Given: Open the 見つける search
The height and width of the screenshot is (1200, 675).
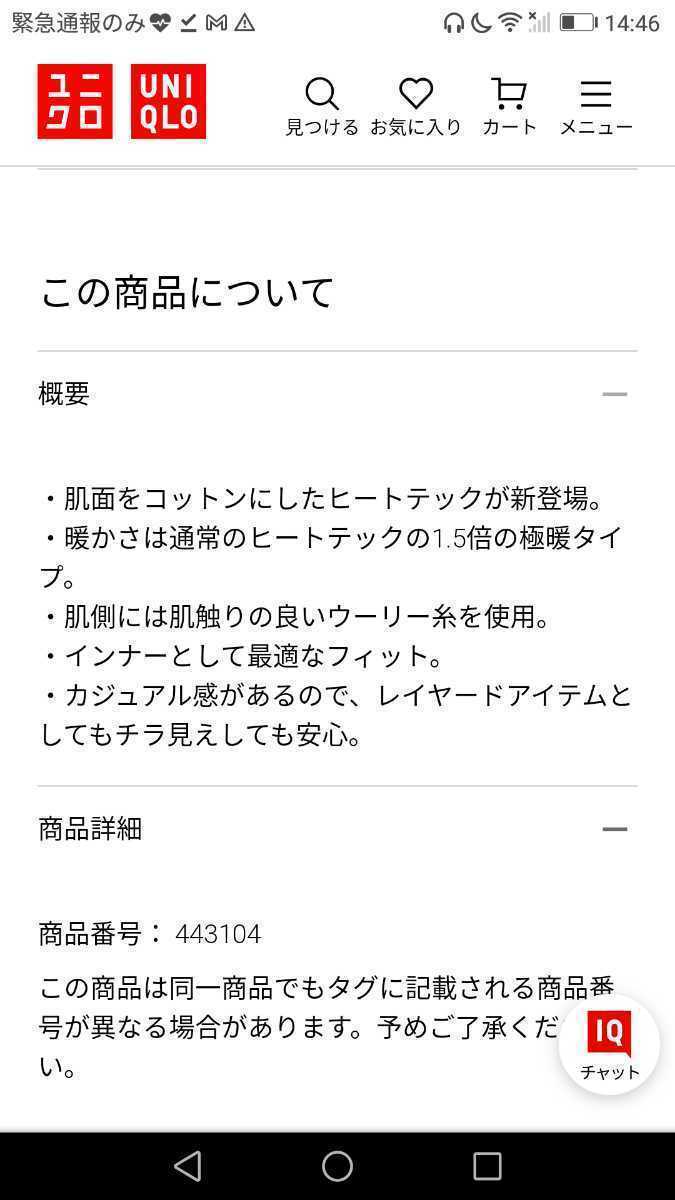Looking at the screenshot, I should 321,106.
